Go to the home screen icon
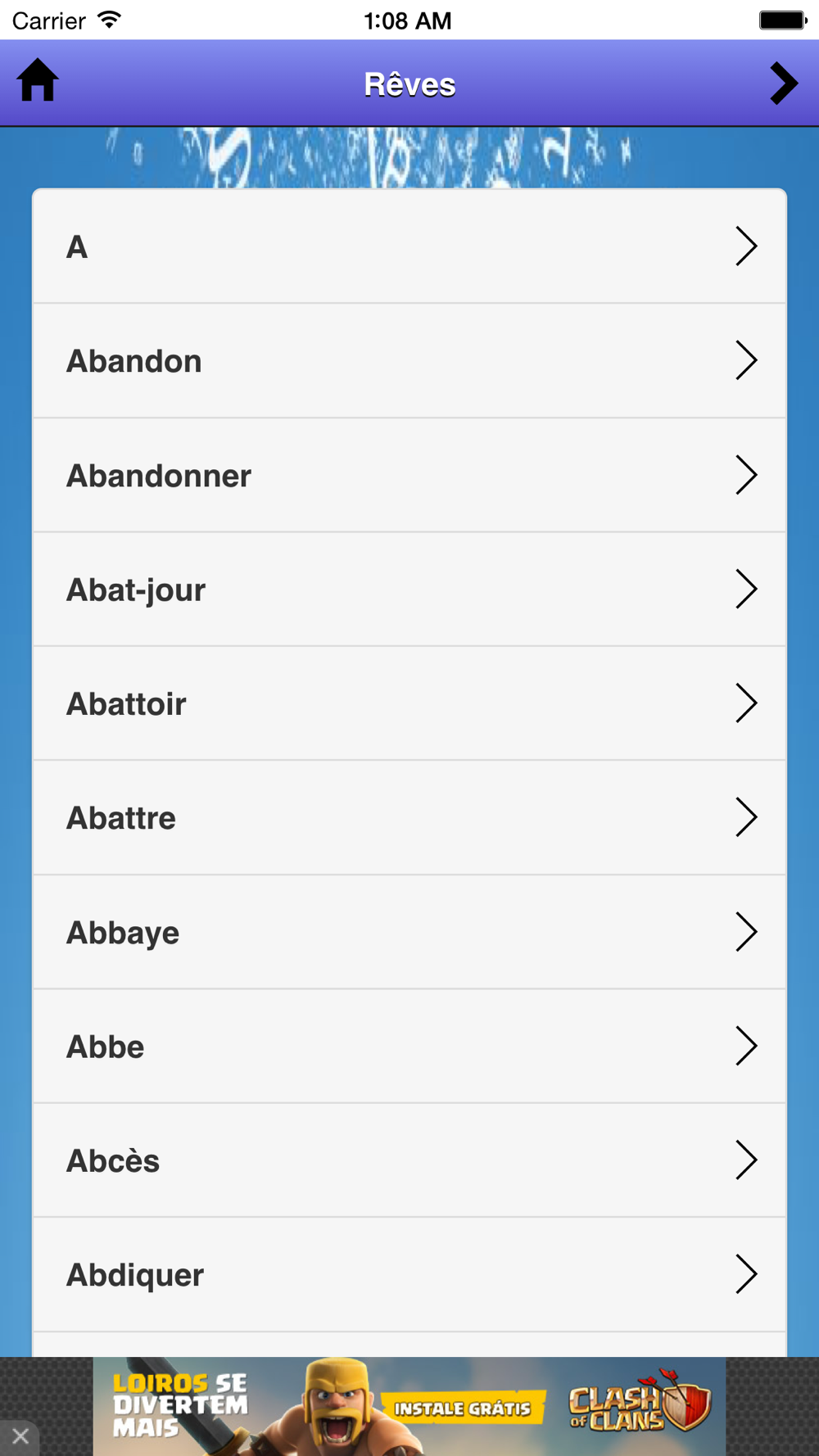Image resolution: width=819 pixels, height=1456 pixels. (x=38, y=81)
